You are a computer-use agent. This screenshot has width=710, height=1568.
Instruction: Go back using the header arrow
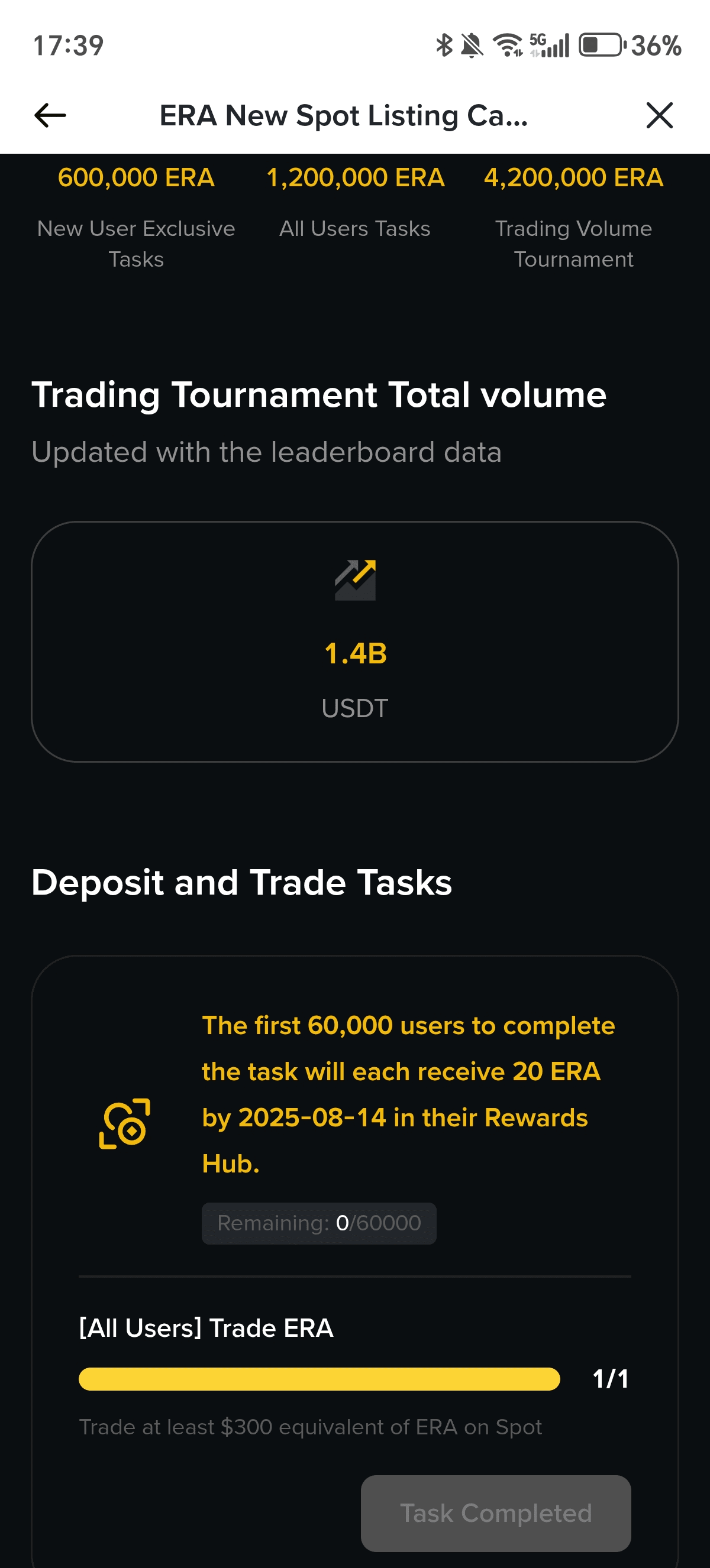[50, 115]
